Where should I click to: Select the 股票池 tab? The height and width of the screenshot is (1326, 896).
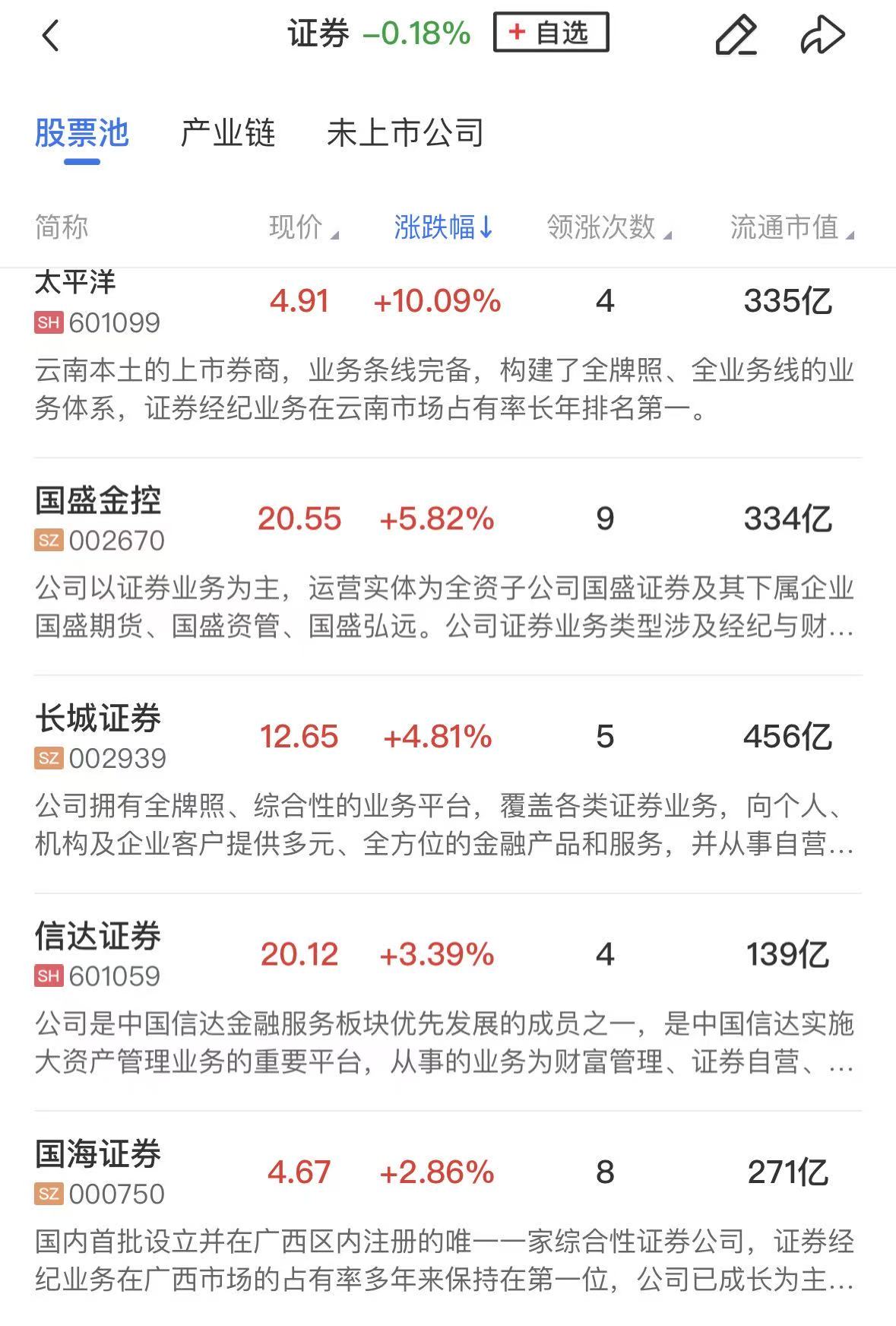pos(82,133)
